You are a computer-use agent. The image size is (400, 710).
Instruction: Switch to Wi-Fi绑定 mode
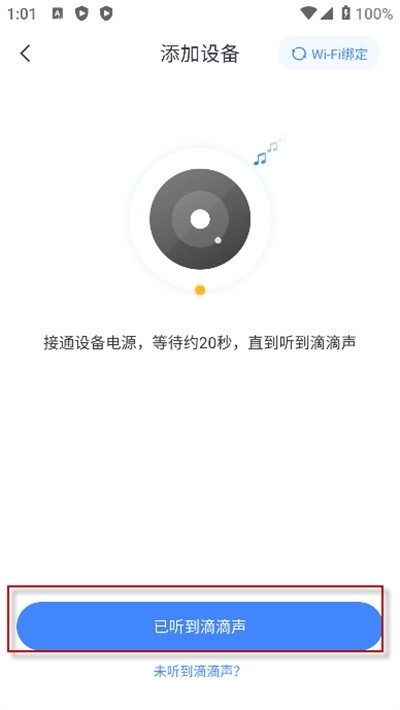point(329,54)
